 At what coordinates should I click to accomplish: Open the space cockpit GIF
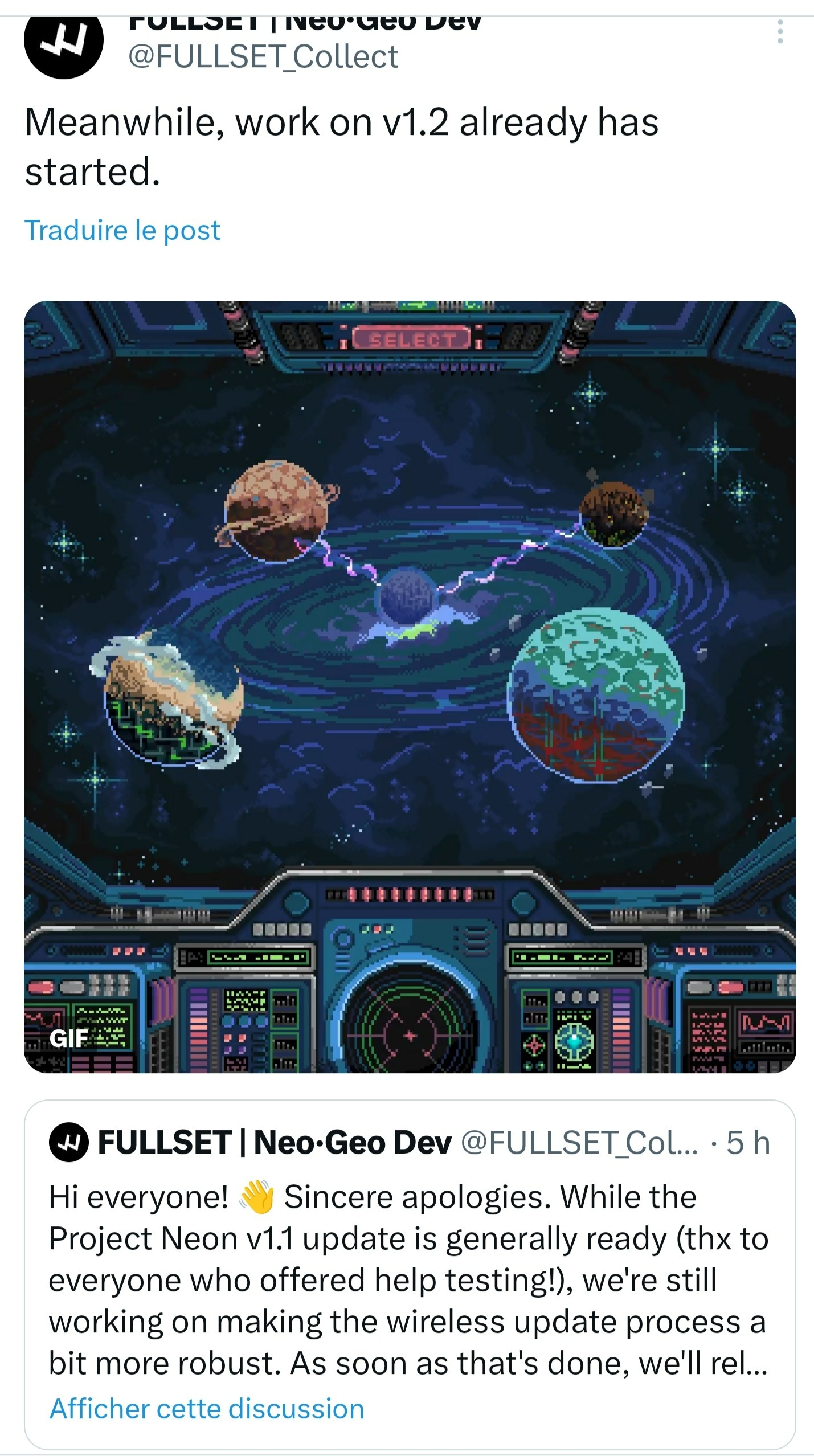point(410,686)
